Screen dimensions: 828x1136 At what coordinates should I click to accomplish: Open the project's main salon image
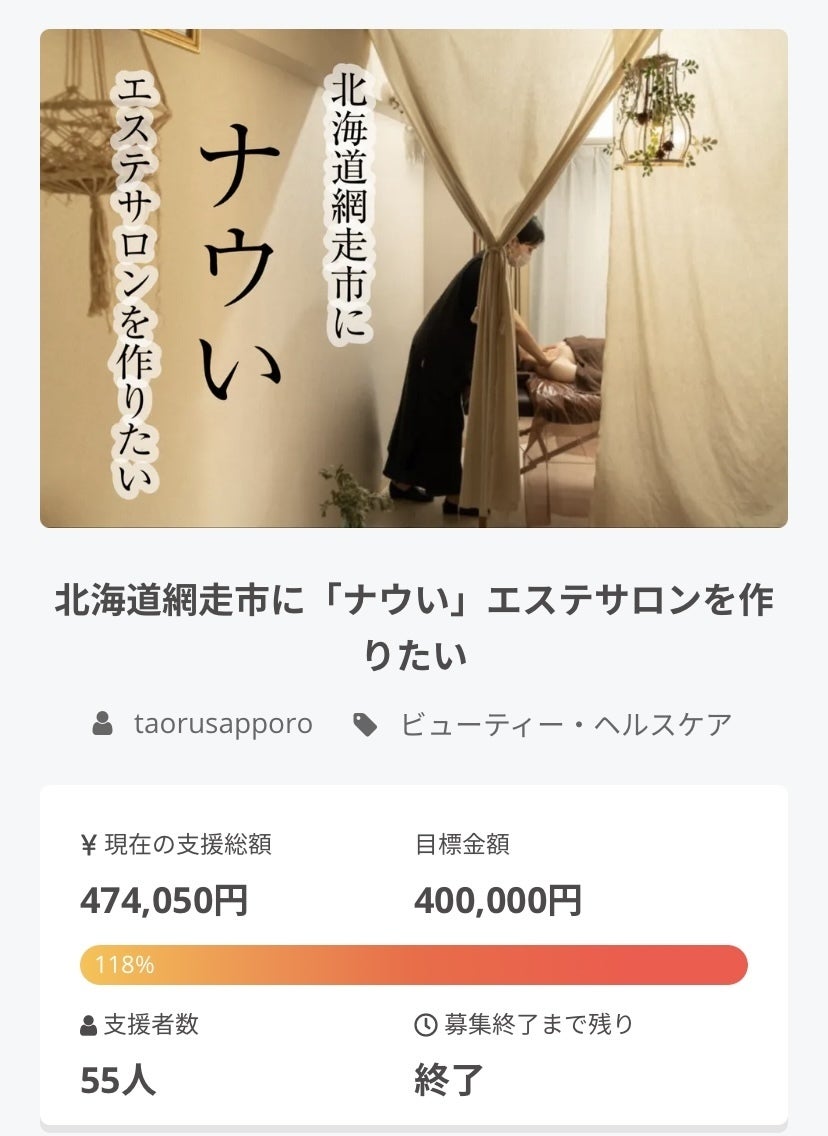[x=414, y=278]
